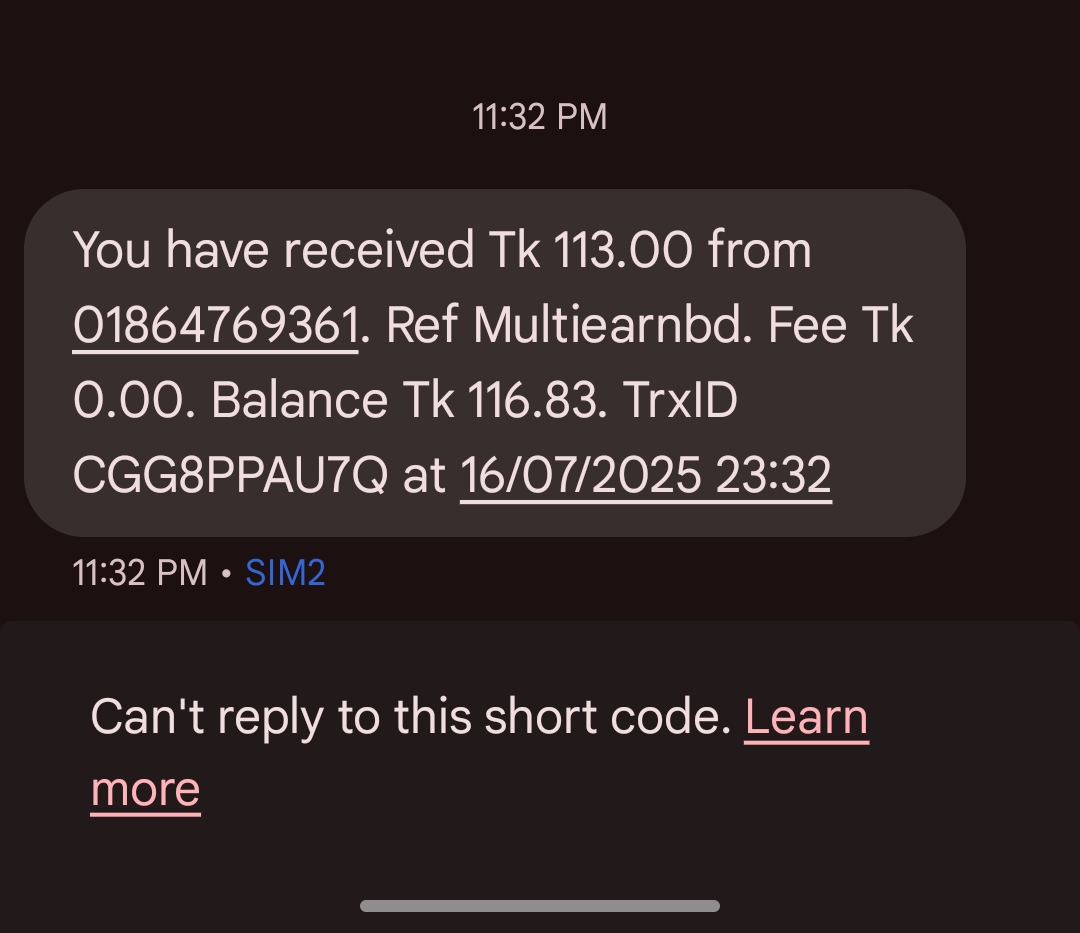The image size is (1080, 933).
Task: Open the Learn more link
Action: [806, 717]
